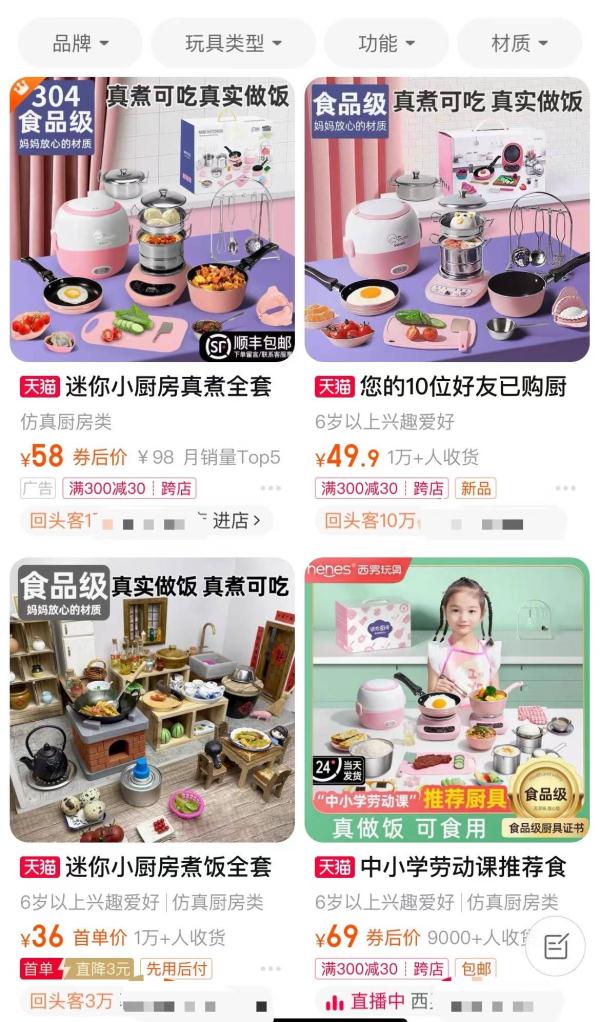The height and width of the screenshot is (1022, 600).
Task: Open the ¥36 迷你小厨房煮饭全套 product
Action: click(152, 700)
